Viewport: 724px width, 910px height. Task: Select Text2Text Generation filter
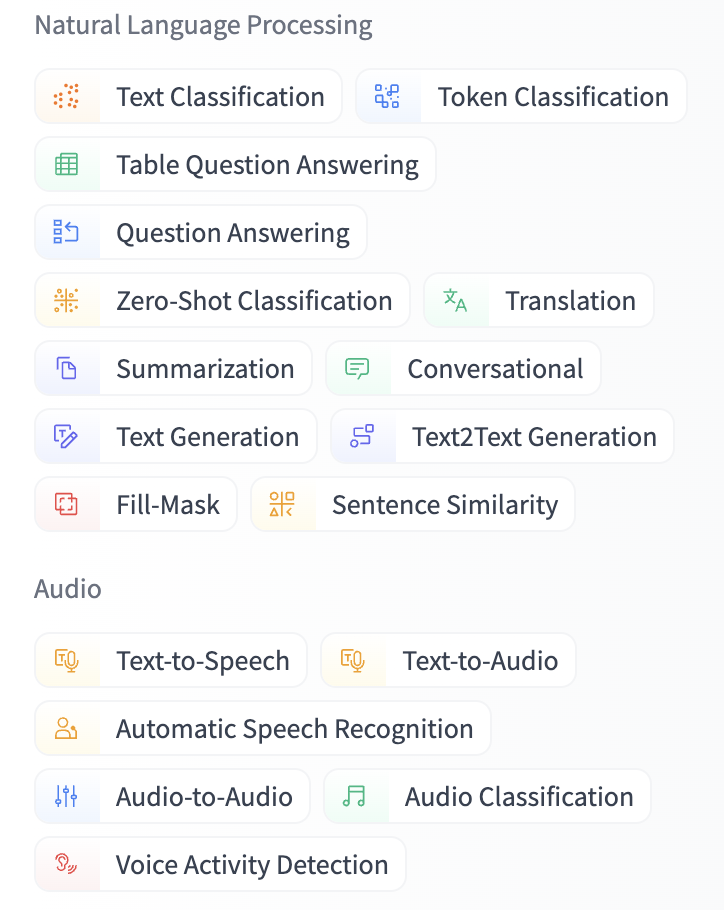[x=502, y=437]
